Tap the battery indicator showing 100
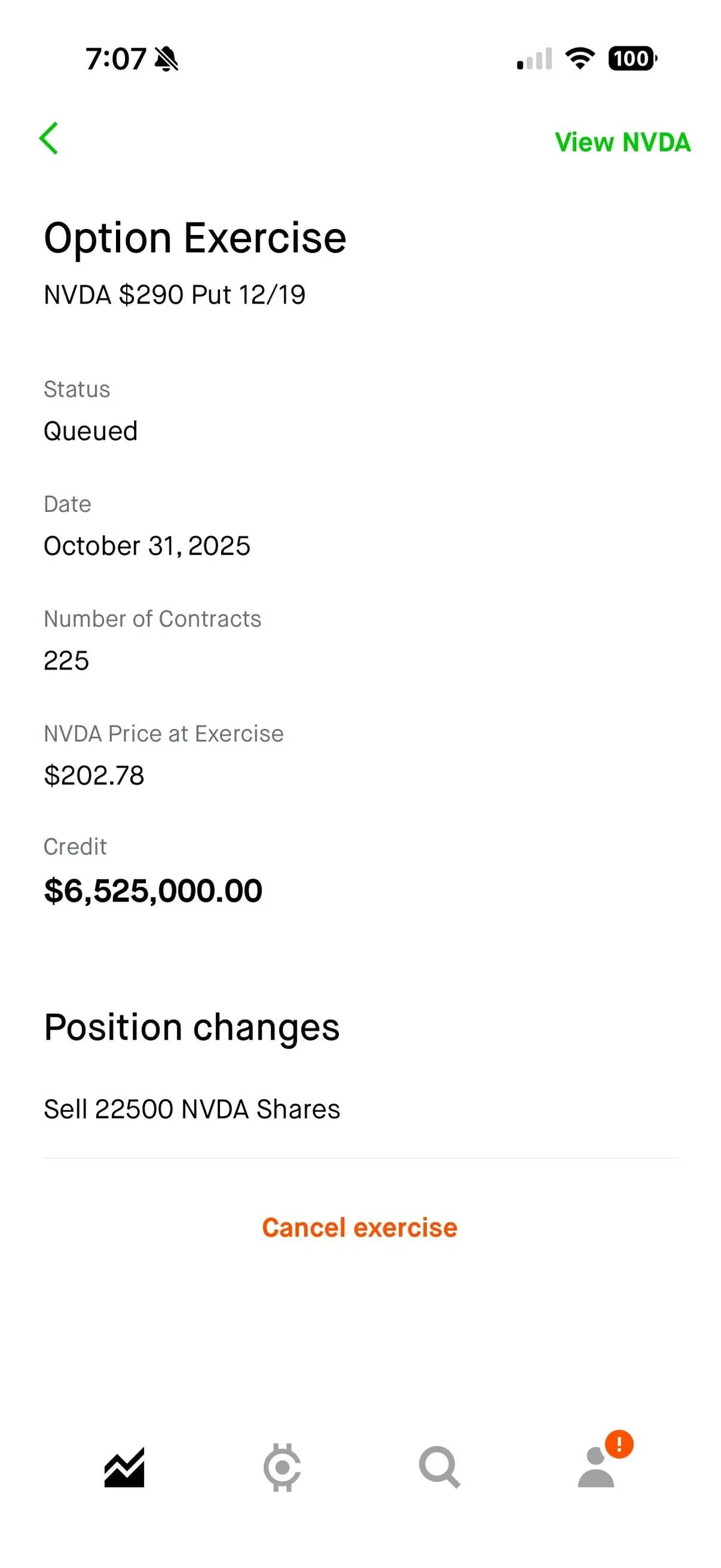This screenshot has width=721, height=1568. point(631,58)
